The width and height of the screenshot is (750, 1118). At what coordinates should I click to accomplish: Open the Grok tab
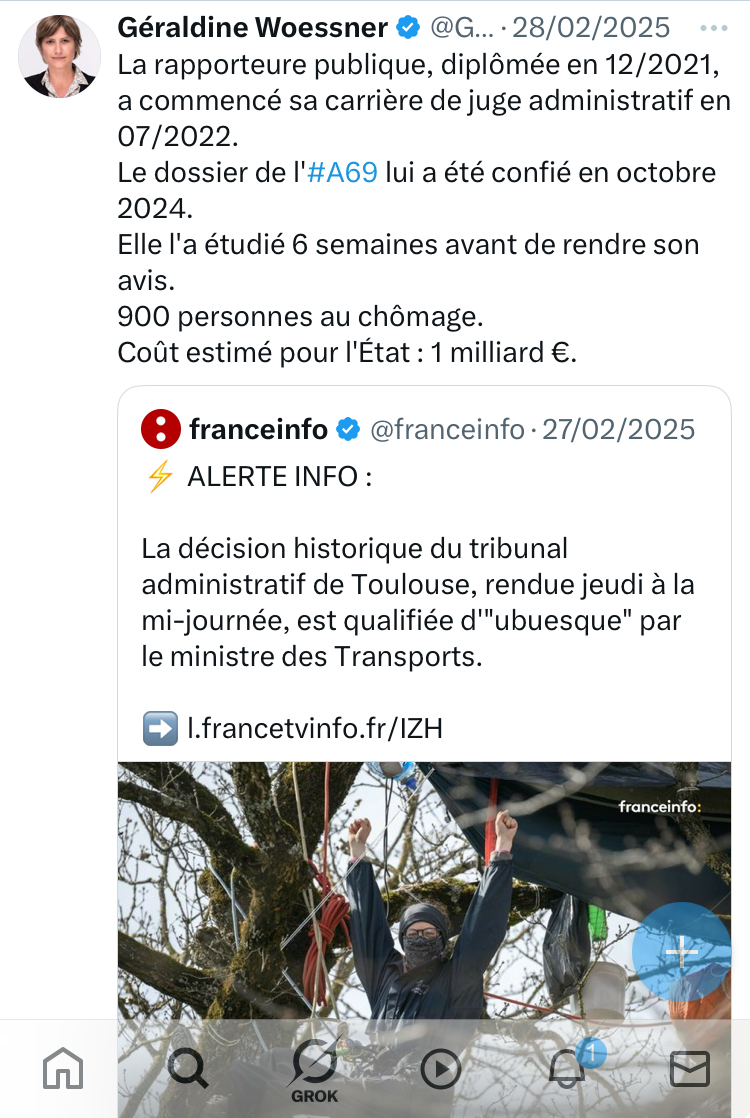click(313, 1070)
